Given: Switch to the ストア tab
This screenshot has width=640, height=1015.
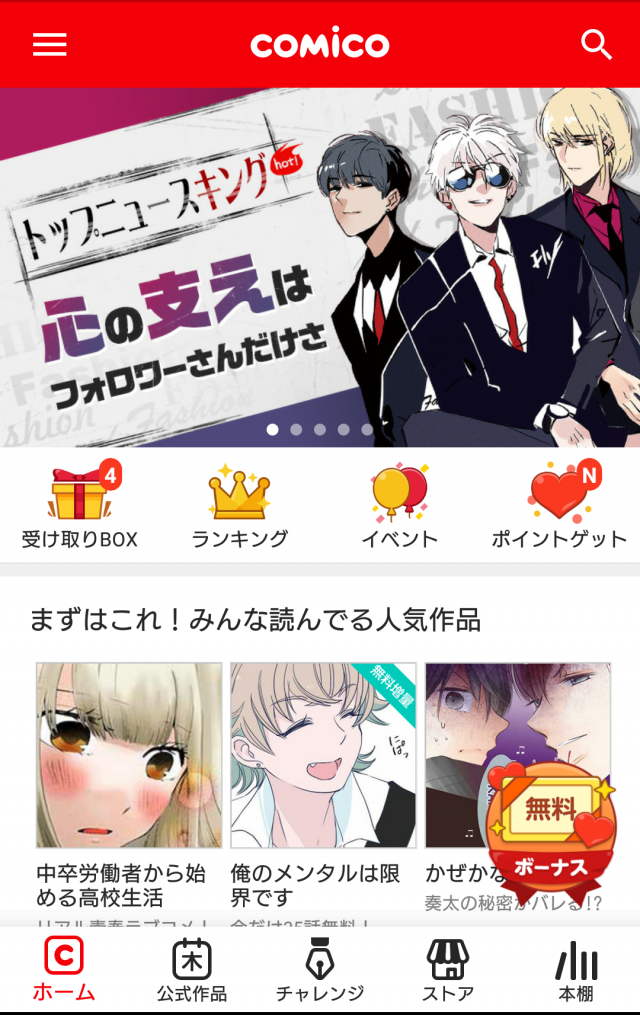Looking at the screenshot, I should coord(447,970).
